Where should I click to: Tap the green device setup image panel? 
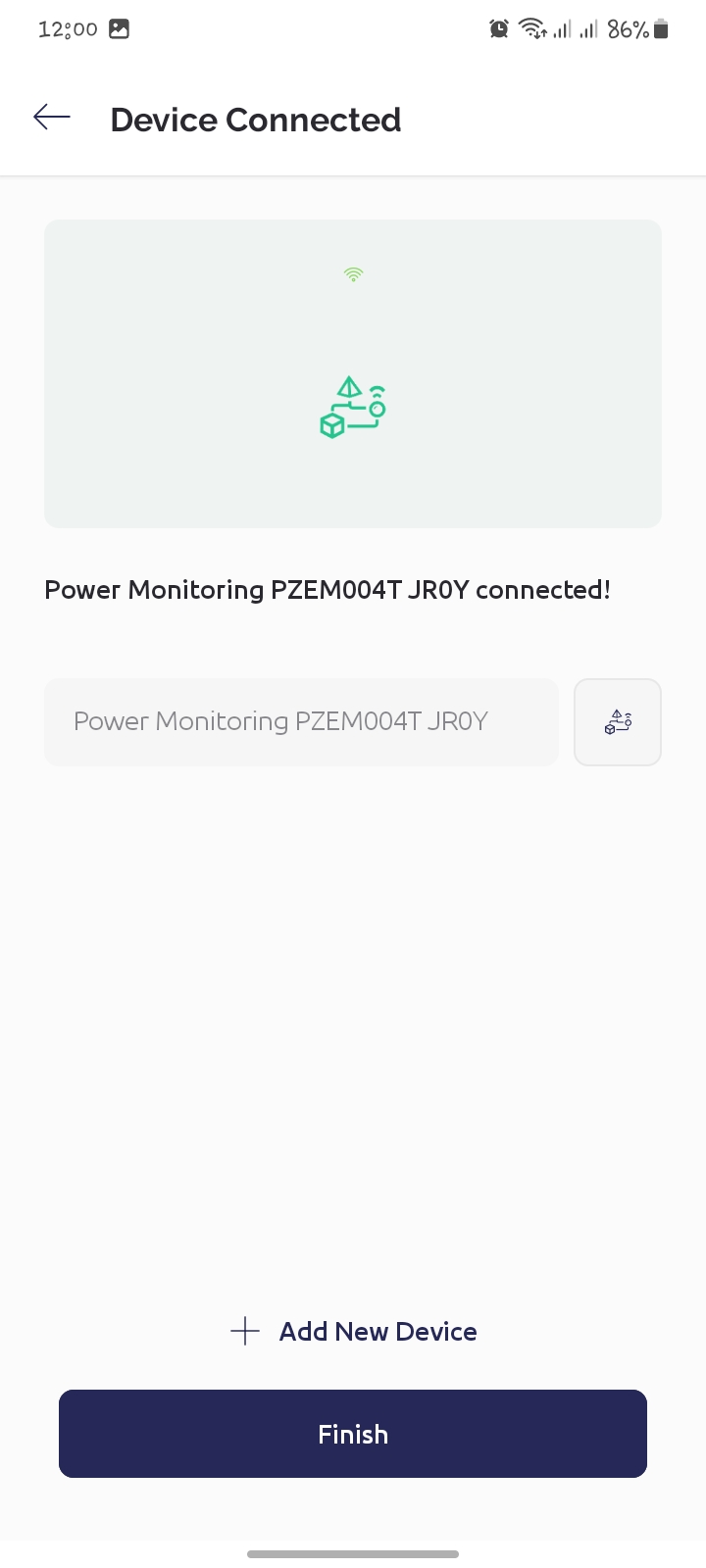[x=353, y=374]
